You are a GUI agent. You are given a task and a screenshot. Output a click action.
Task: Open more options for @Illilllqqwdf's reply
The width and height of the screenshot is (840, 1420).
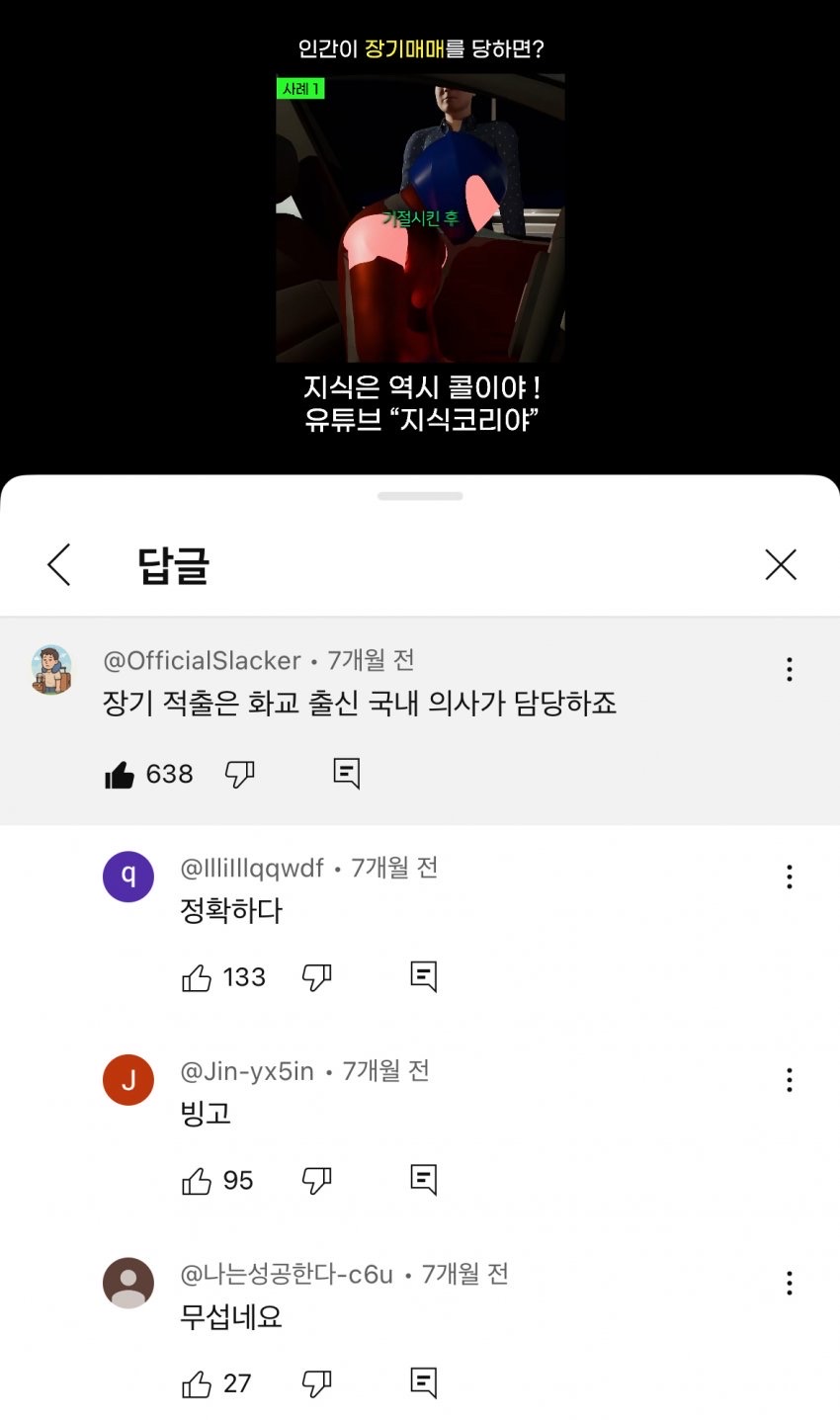pyautogui.click(x=789, y=877)
